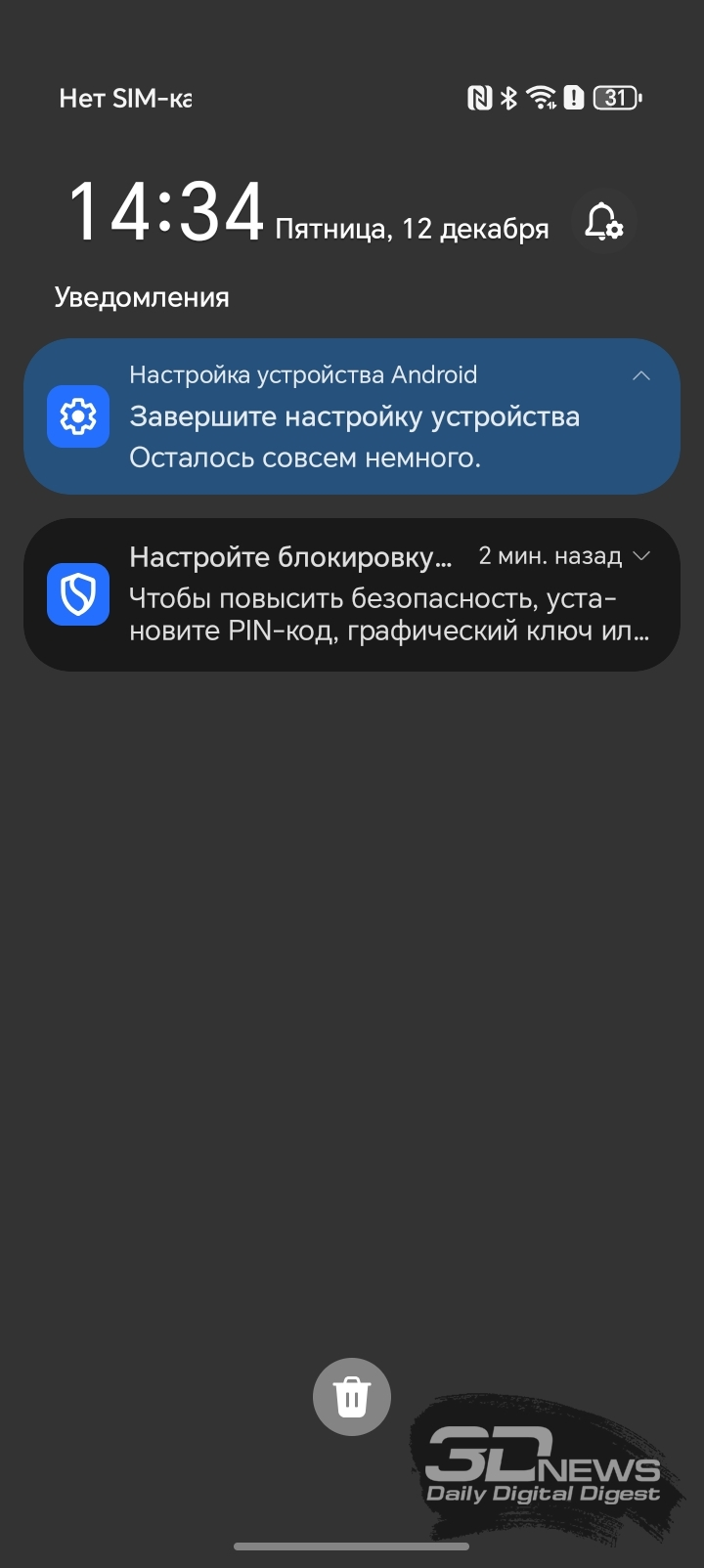Expand the screen lock notification chevron
This screenshot has height=1568, width=704.
(642, 556)
